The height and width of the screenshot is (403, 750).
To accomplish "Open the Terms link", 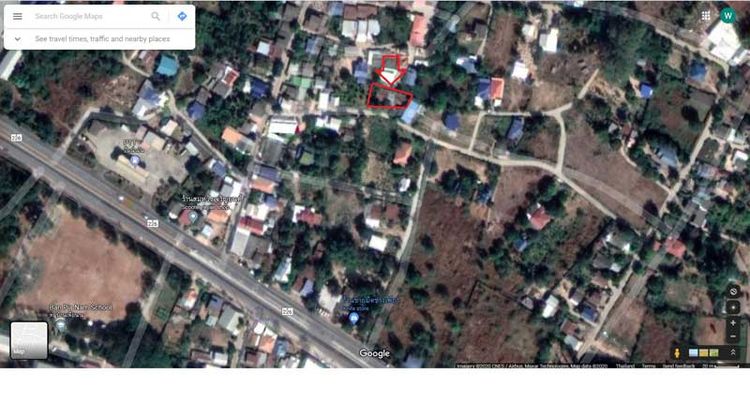I will 649,366.
